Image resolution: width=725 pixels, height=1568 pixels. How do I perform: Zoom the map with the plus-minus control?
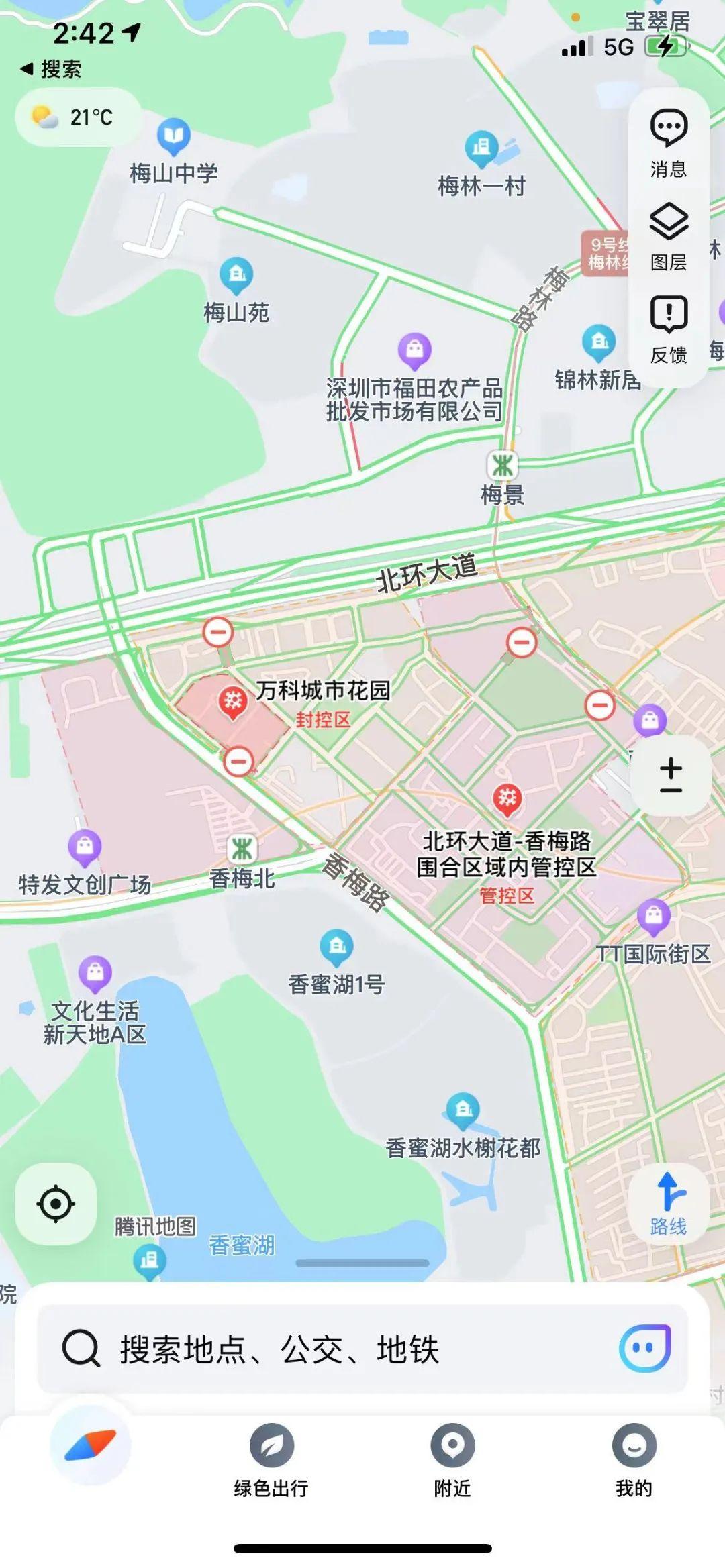click(671, 776)
